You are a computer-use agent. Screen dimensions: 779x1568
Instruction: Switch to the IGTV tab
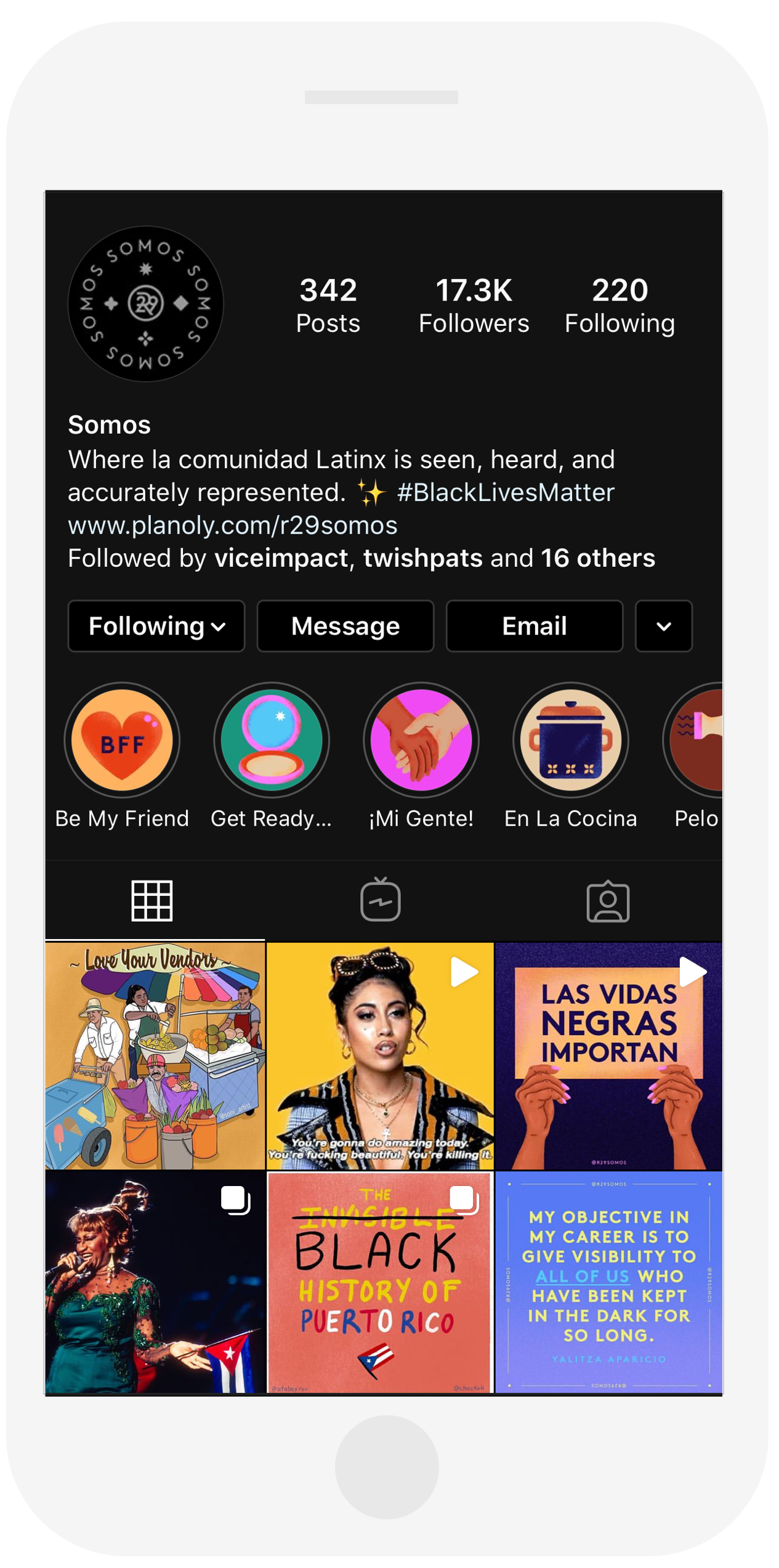click(381, 900)
